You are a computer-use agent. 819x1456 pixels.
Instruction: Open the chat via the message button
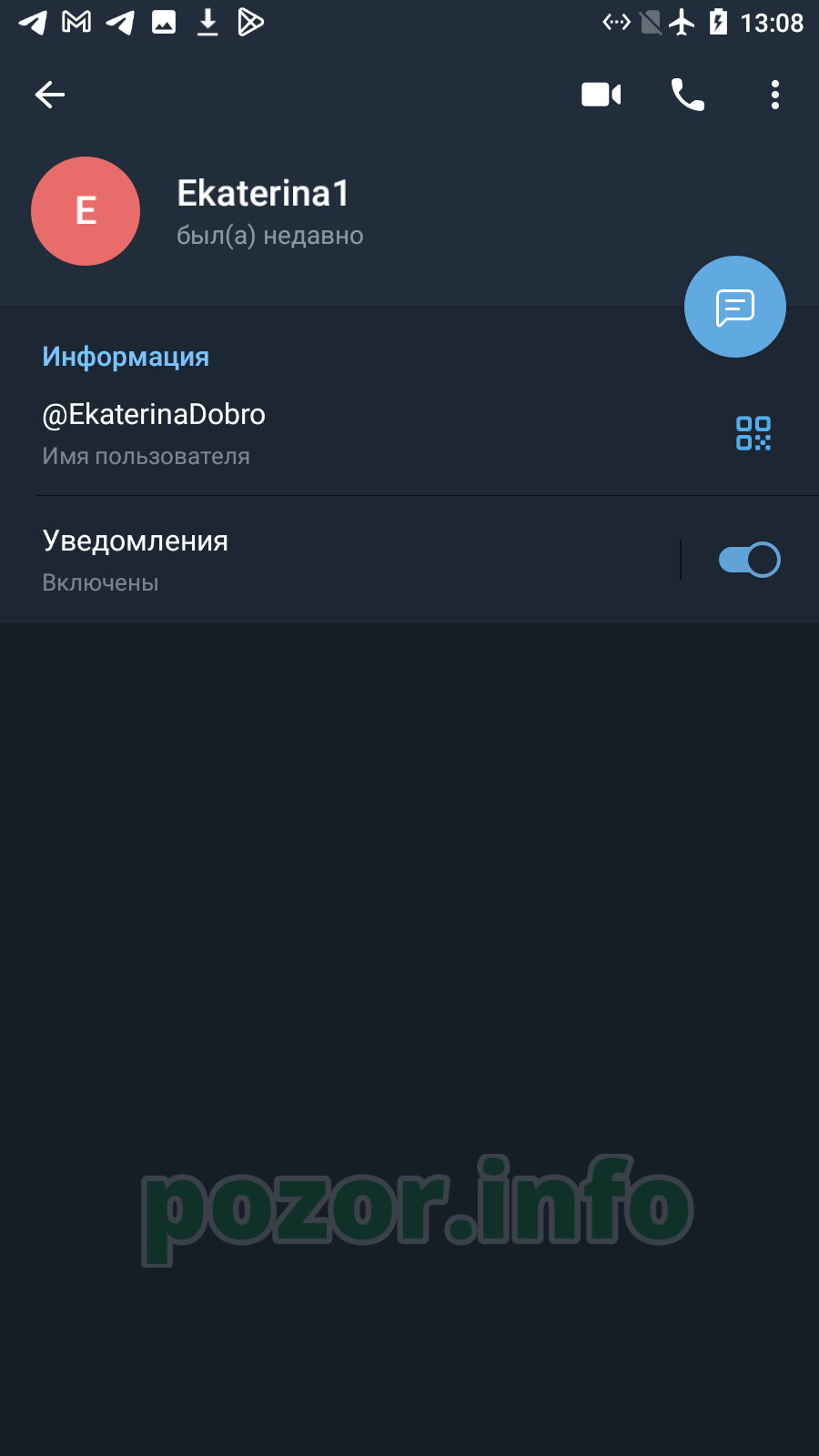coord(735,307)
